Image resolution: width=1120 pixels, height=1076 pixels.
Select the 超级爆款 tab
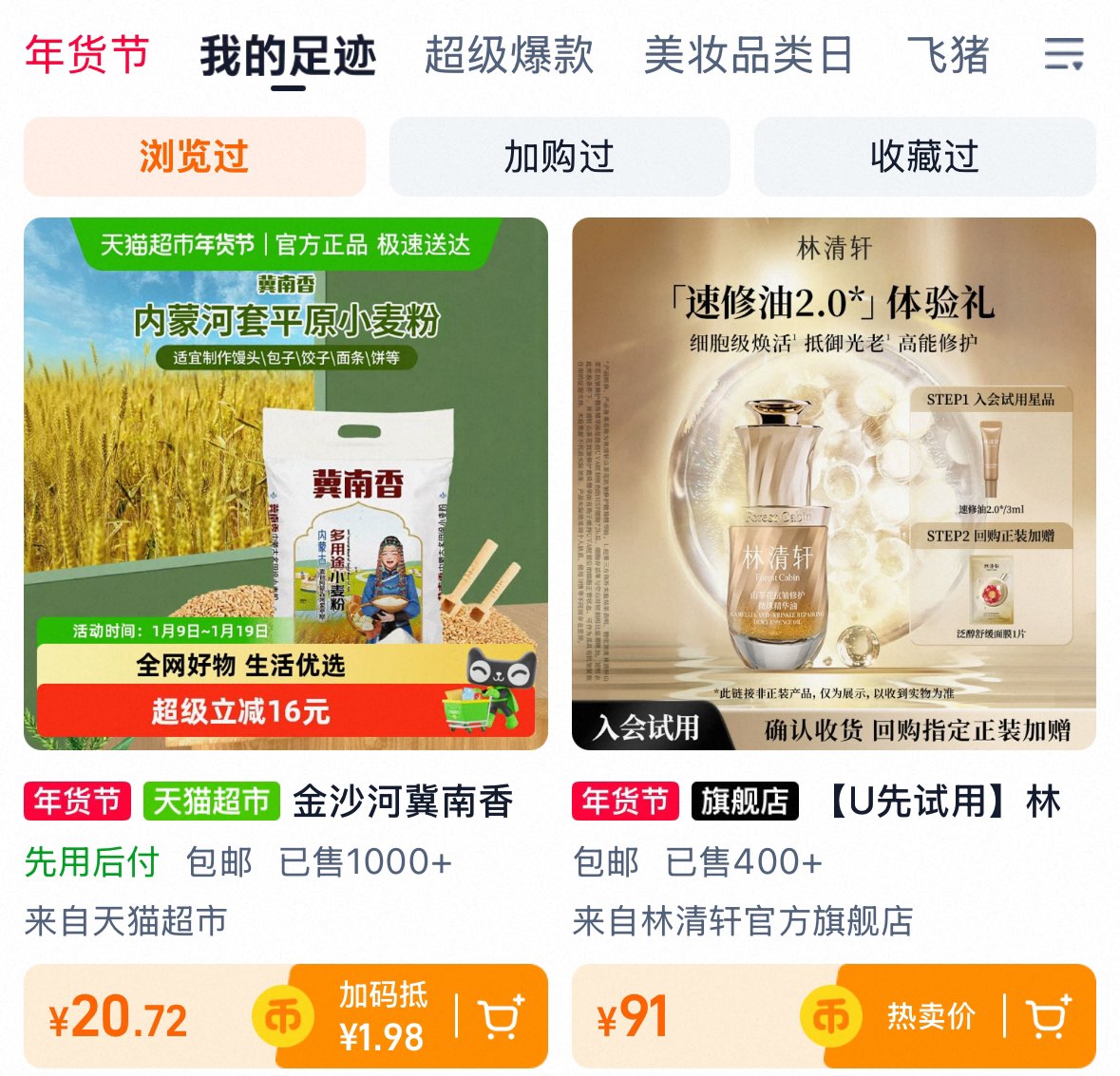pos(508,55)
